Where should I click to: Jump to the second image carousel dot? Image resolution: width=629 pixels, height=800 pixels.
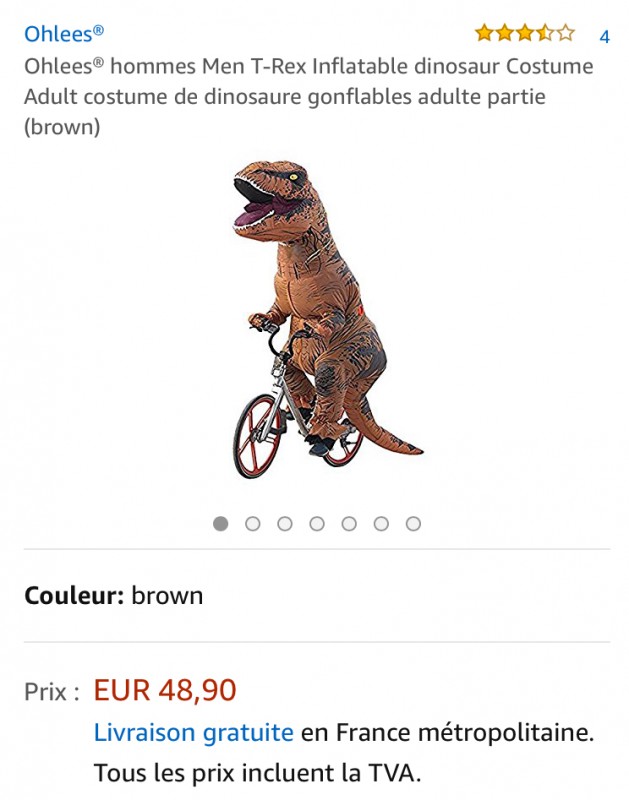pyautogui.click(x=253, y=523)
